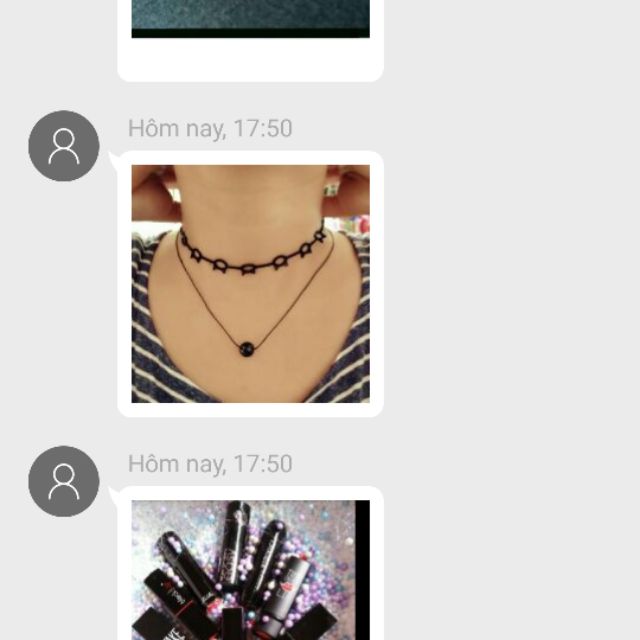The height and width of the screenshot is (640, 640).
Task: Open sender avatar beside lipstick photo
Action: coord(64,481)
